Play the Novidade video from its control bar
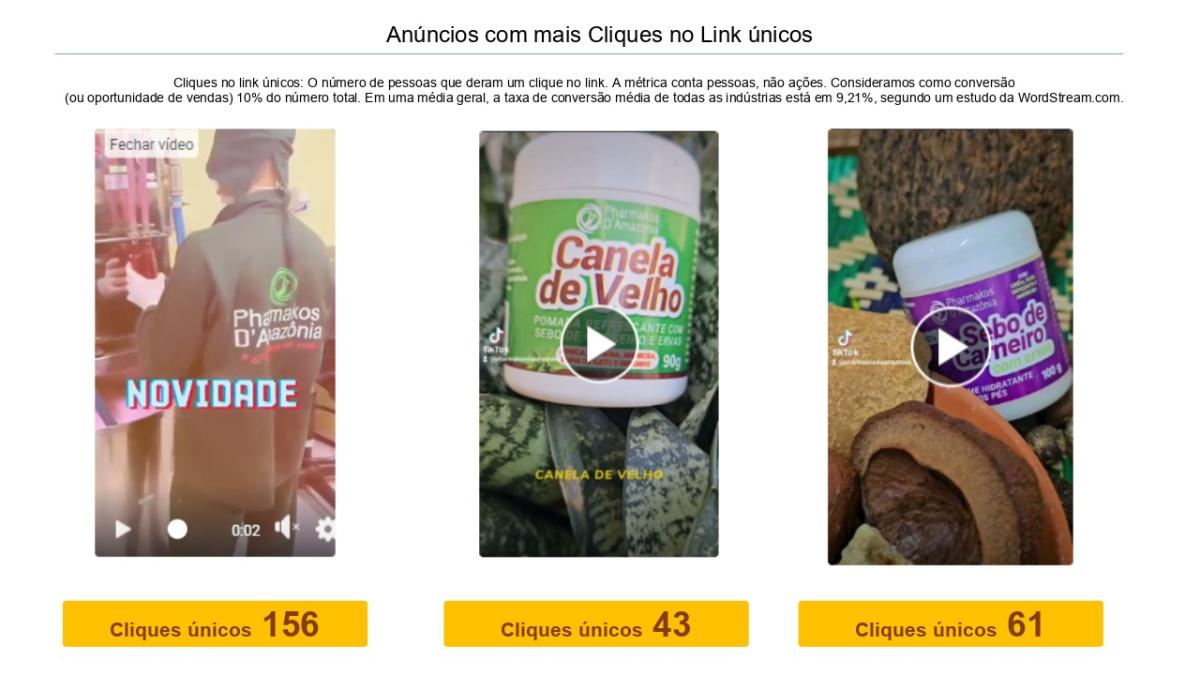1200x675 pixels. (123, 529)
